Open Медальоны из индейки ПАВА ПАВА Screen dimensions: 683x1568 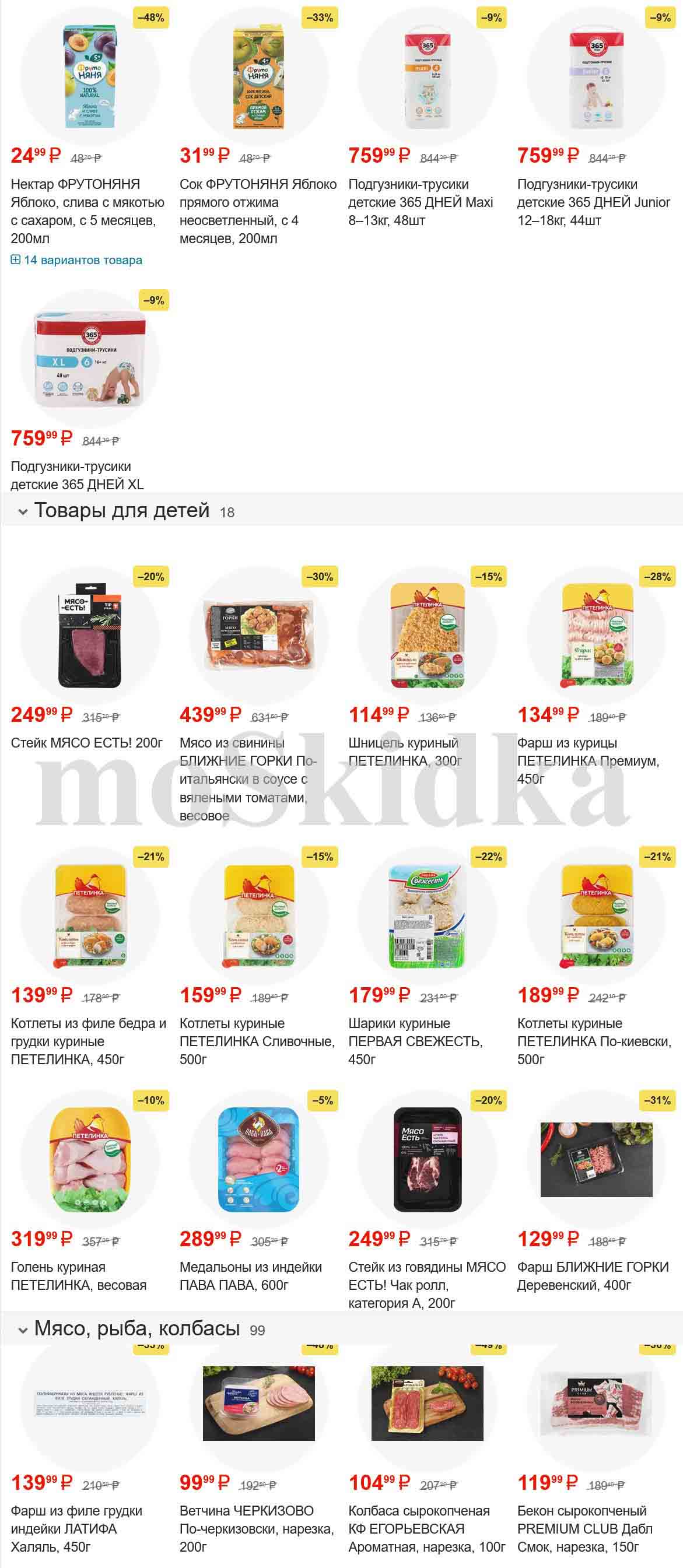tap(250, 1276)
